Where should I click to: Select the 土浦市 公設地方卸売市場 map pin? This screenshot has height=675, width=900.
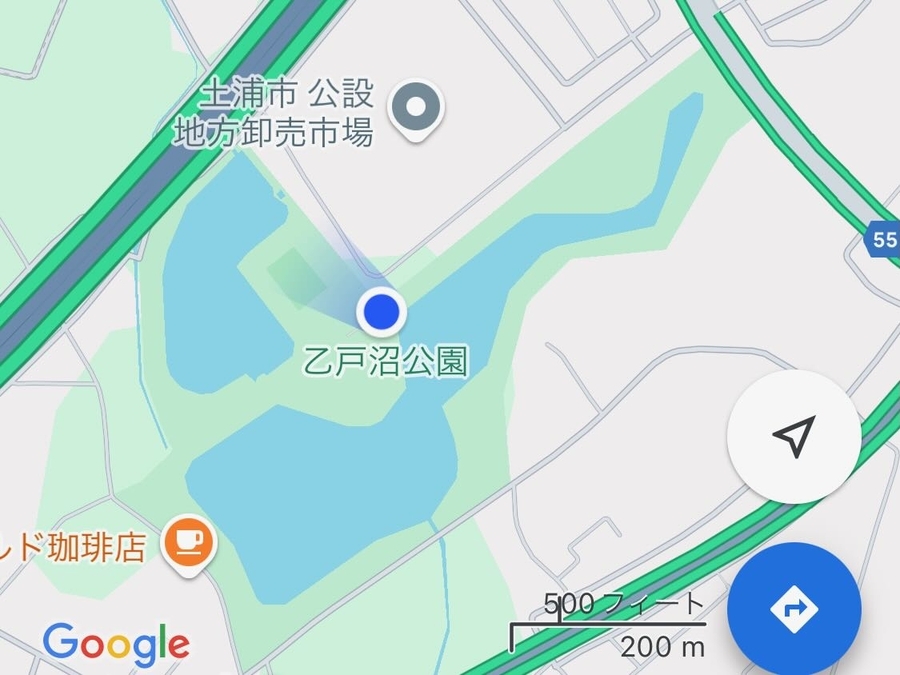pos(415,105)
